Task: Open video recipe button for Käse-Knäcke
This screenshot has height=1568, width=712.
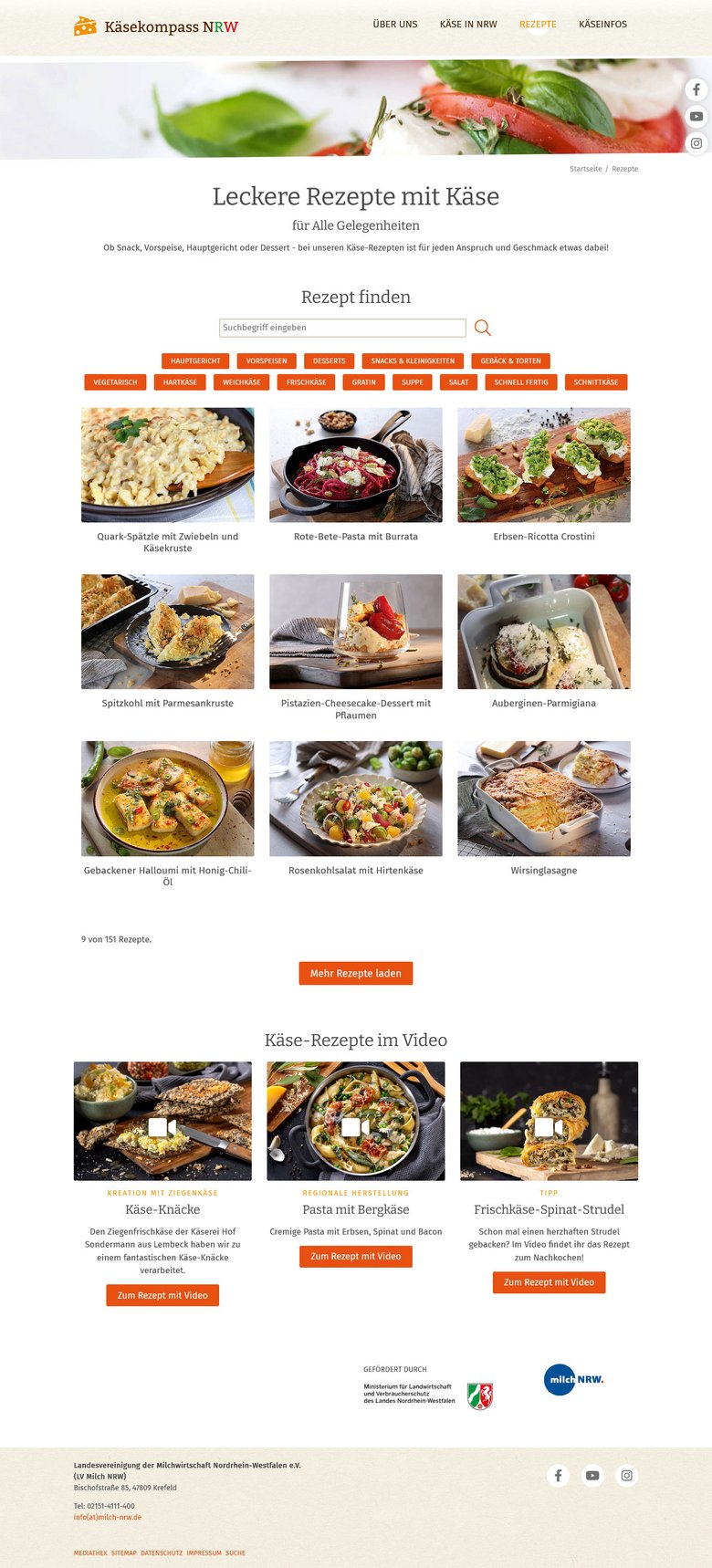Action: pyautogui.click(x=162, y=1295)
